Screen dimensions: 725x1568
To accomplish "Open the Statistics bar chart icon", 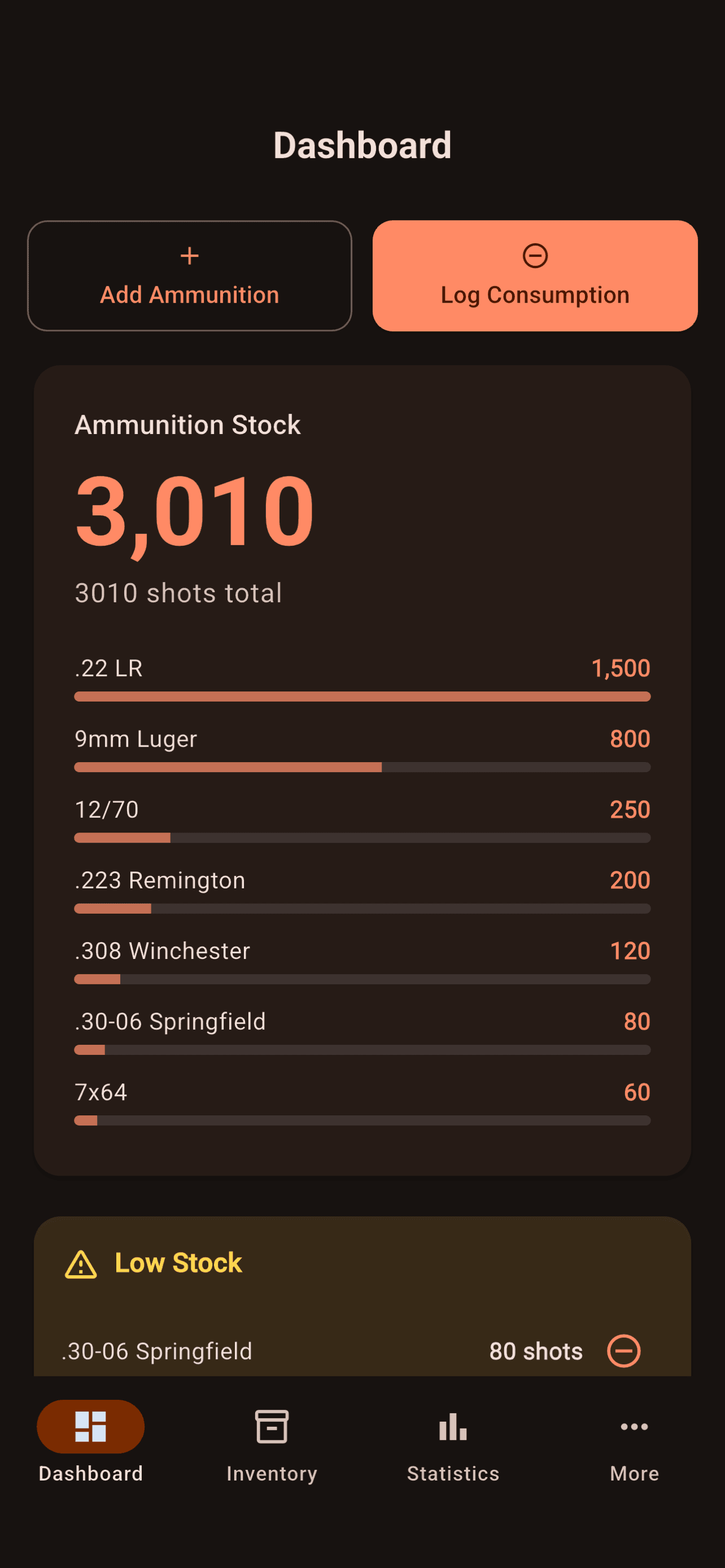I will tap(453, 1426).
